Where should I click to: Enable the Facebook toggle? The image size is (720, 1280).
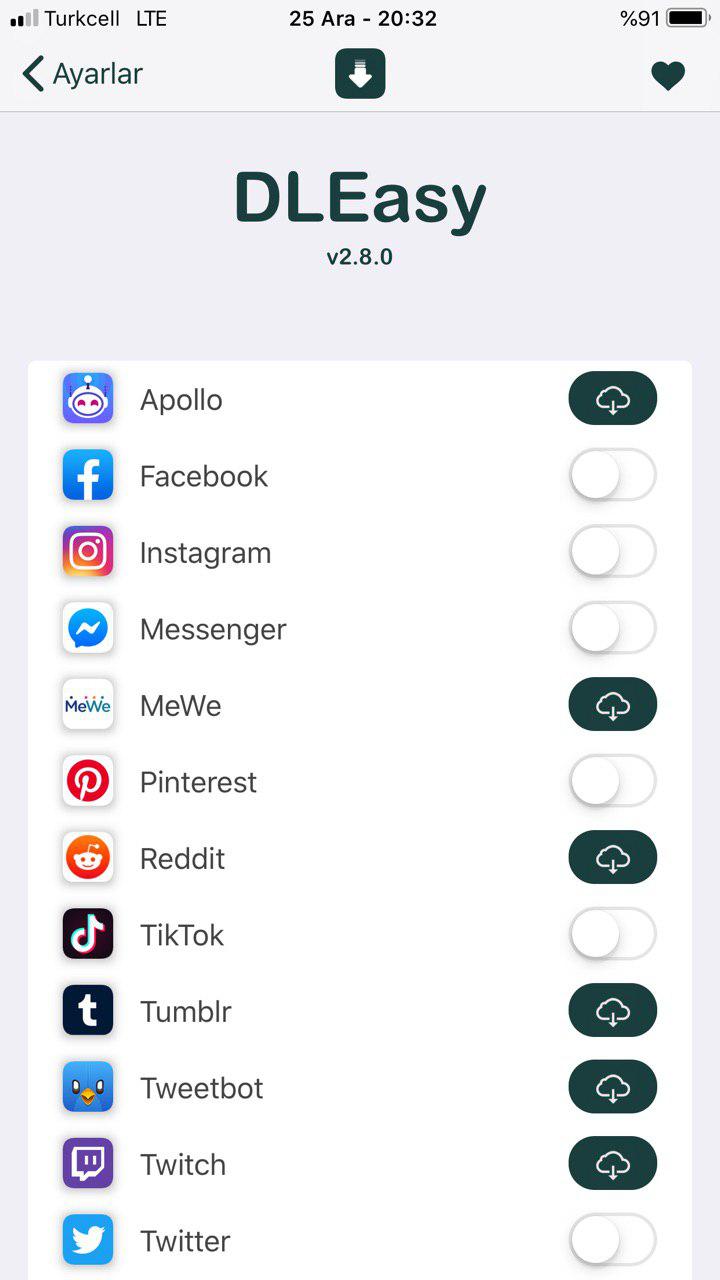pyautogui.click(x=613, y=475)
